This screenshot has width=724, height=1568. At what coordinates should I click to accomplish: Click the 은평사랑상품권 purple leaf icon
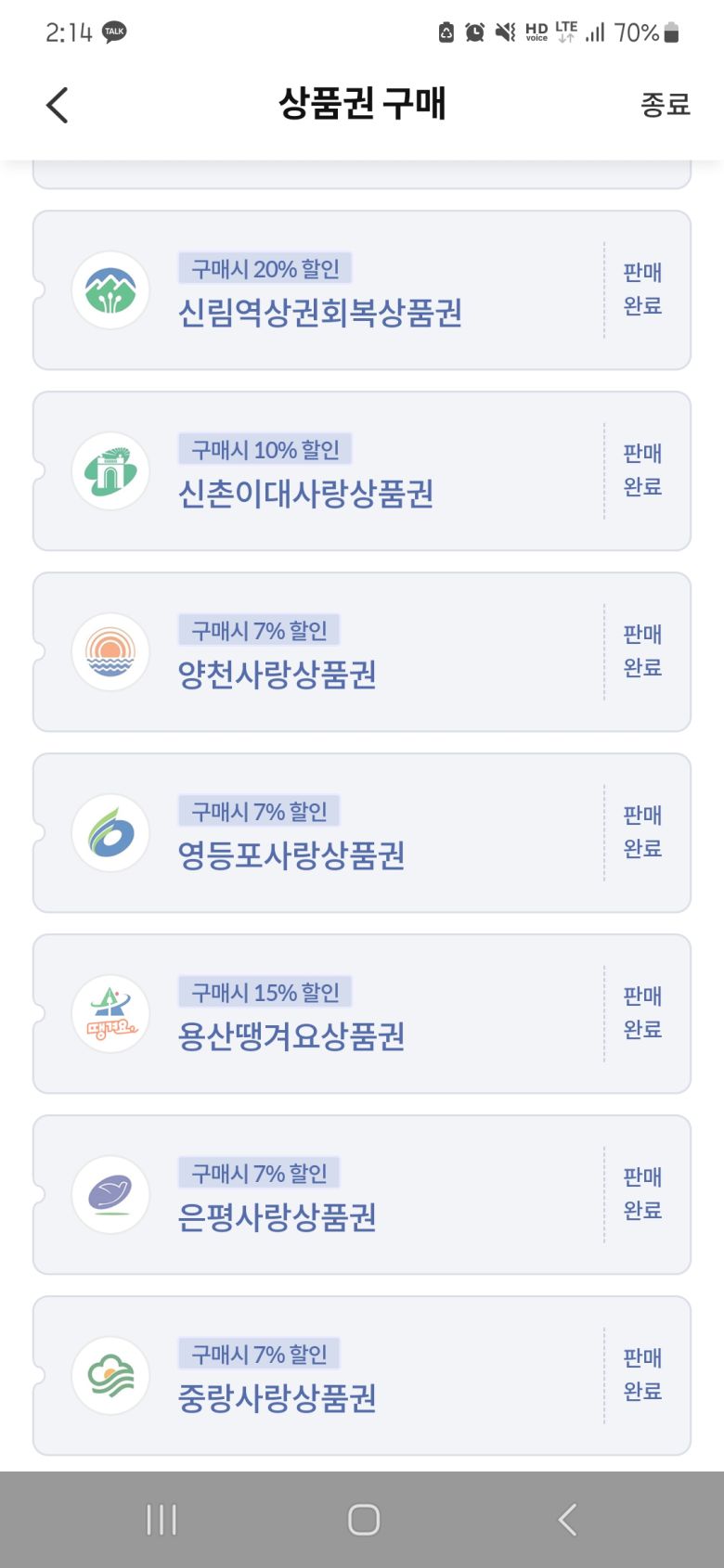pyautogui.click(x=110, y=1194)
